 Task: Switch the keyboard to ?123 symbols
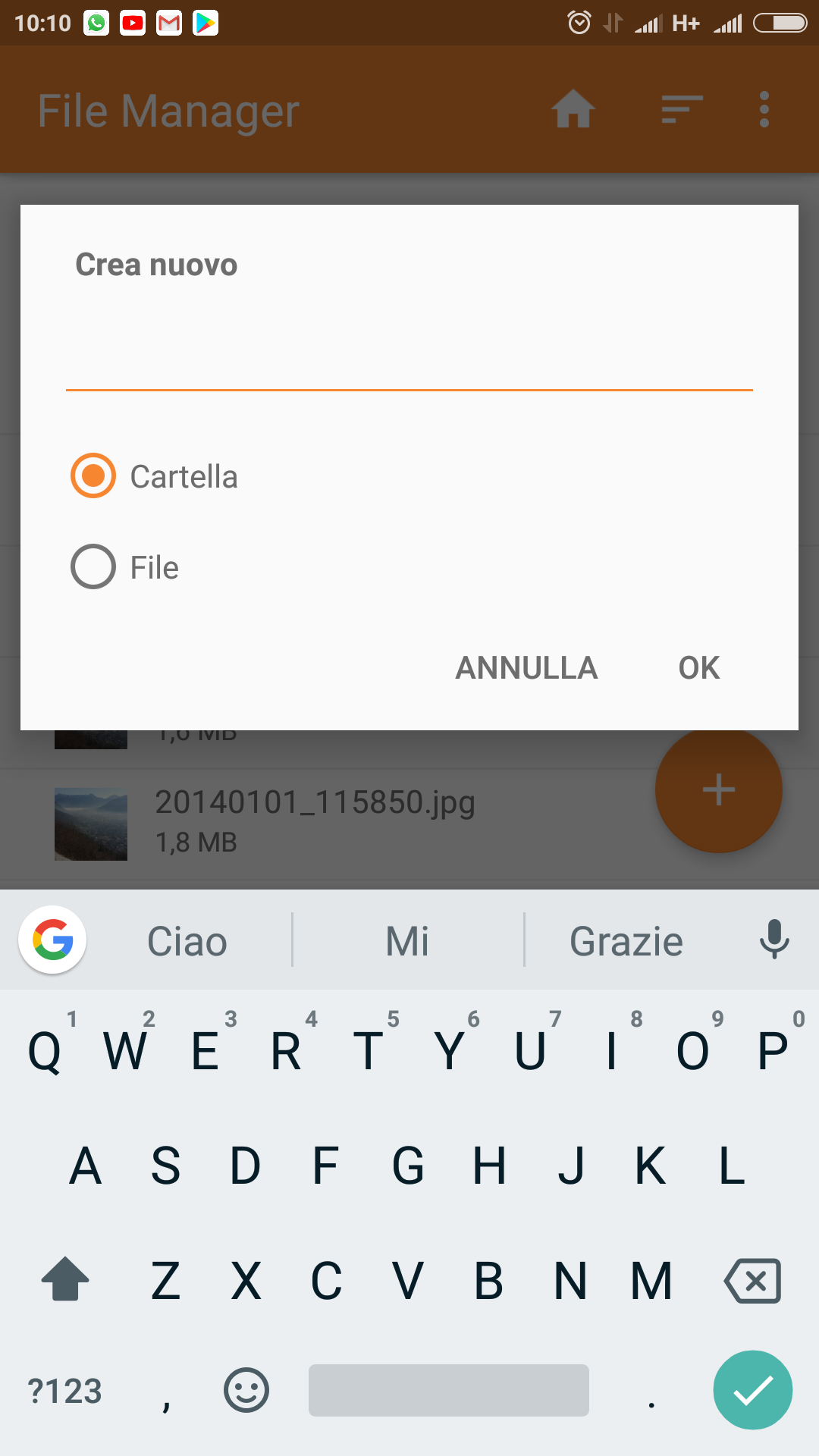pyautogui.click(x=64, y=1391)
